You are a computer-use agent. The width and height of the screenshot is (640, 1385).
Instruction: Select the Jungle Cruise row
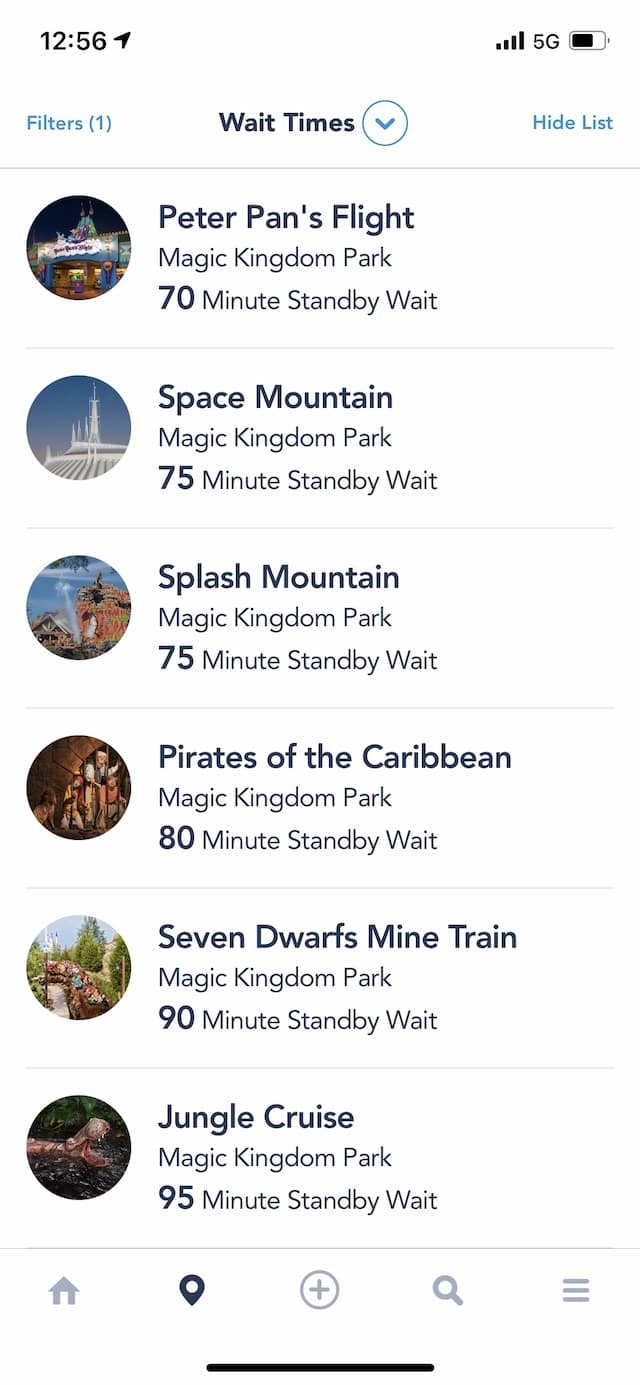[320, 1158]
